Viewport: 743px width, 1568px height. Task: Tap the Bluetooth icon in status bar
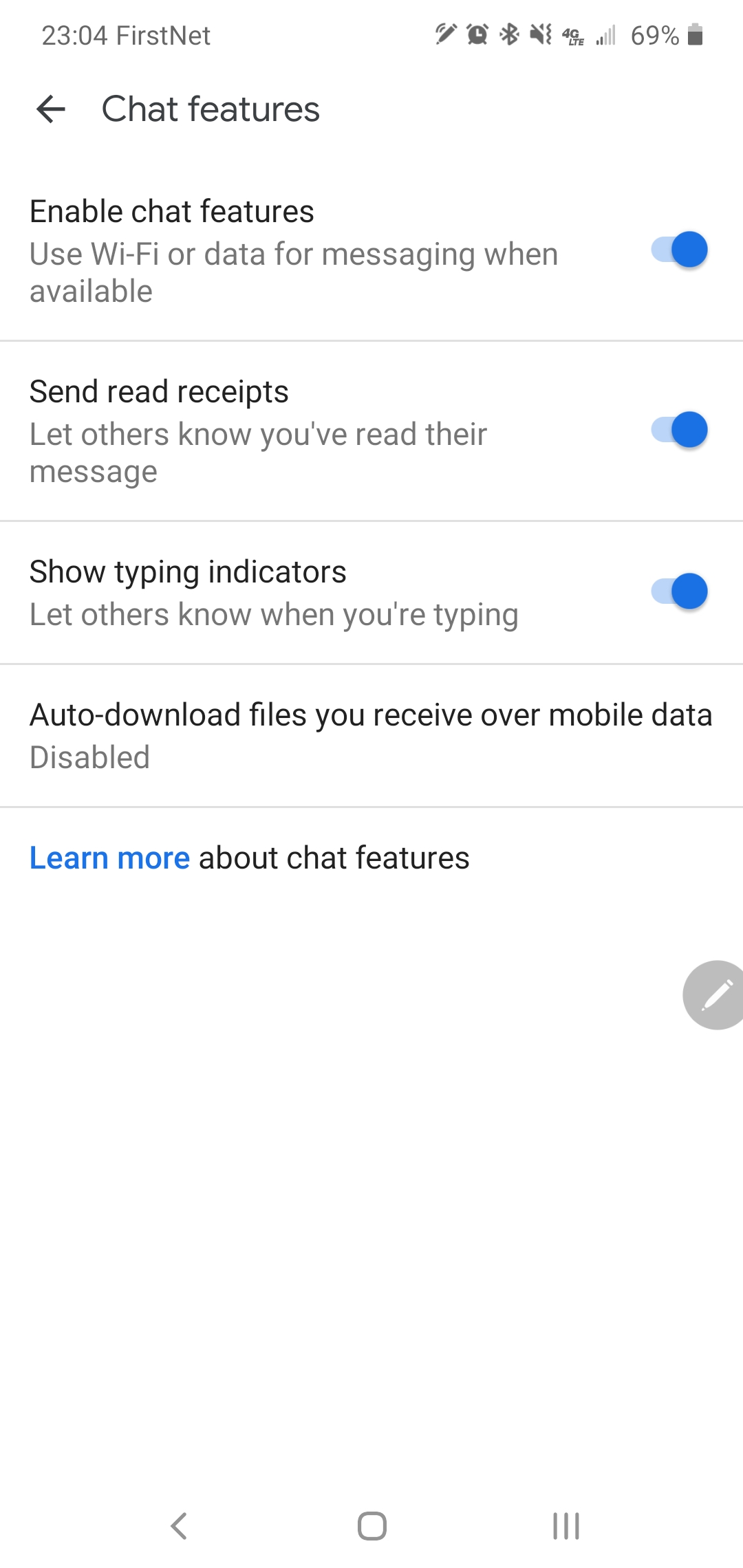(509, 35)
